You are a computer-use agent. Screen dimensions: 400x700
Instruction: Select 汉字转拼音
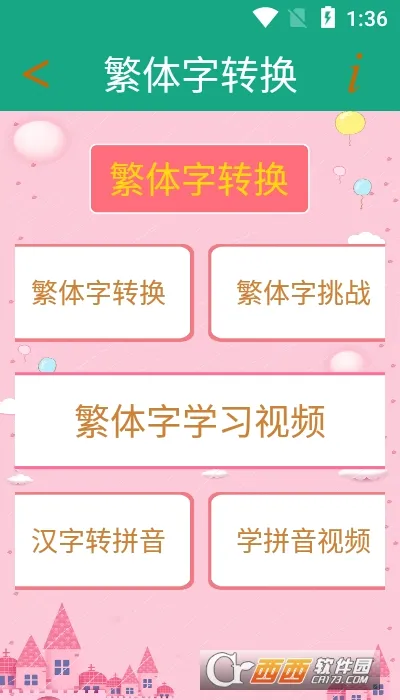[104, 541]
